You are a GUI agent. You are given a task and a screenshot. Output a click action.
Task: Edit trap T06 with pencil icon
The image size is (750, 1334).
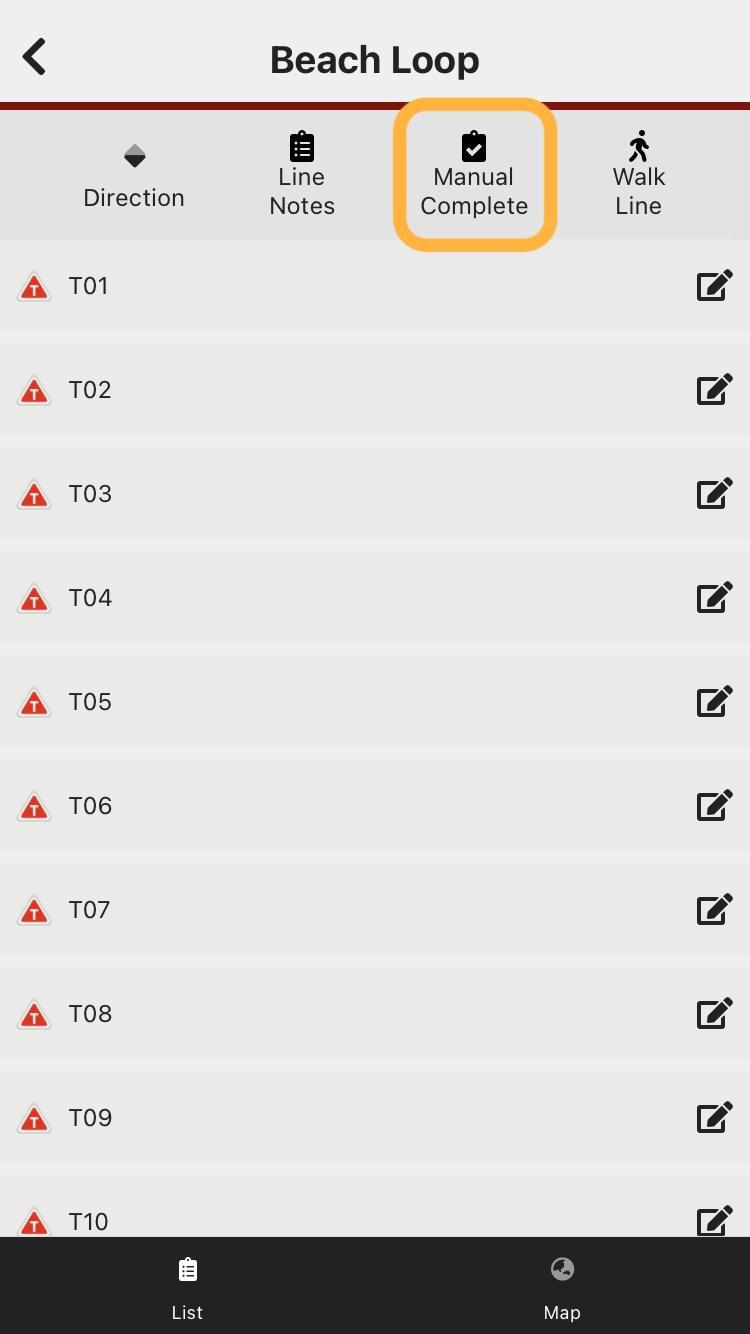pos(714,806)
